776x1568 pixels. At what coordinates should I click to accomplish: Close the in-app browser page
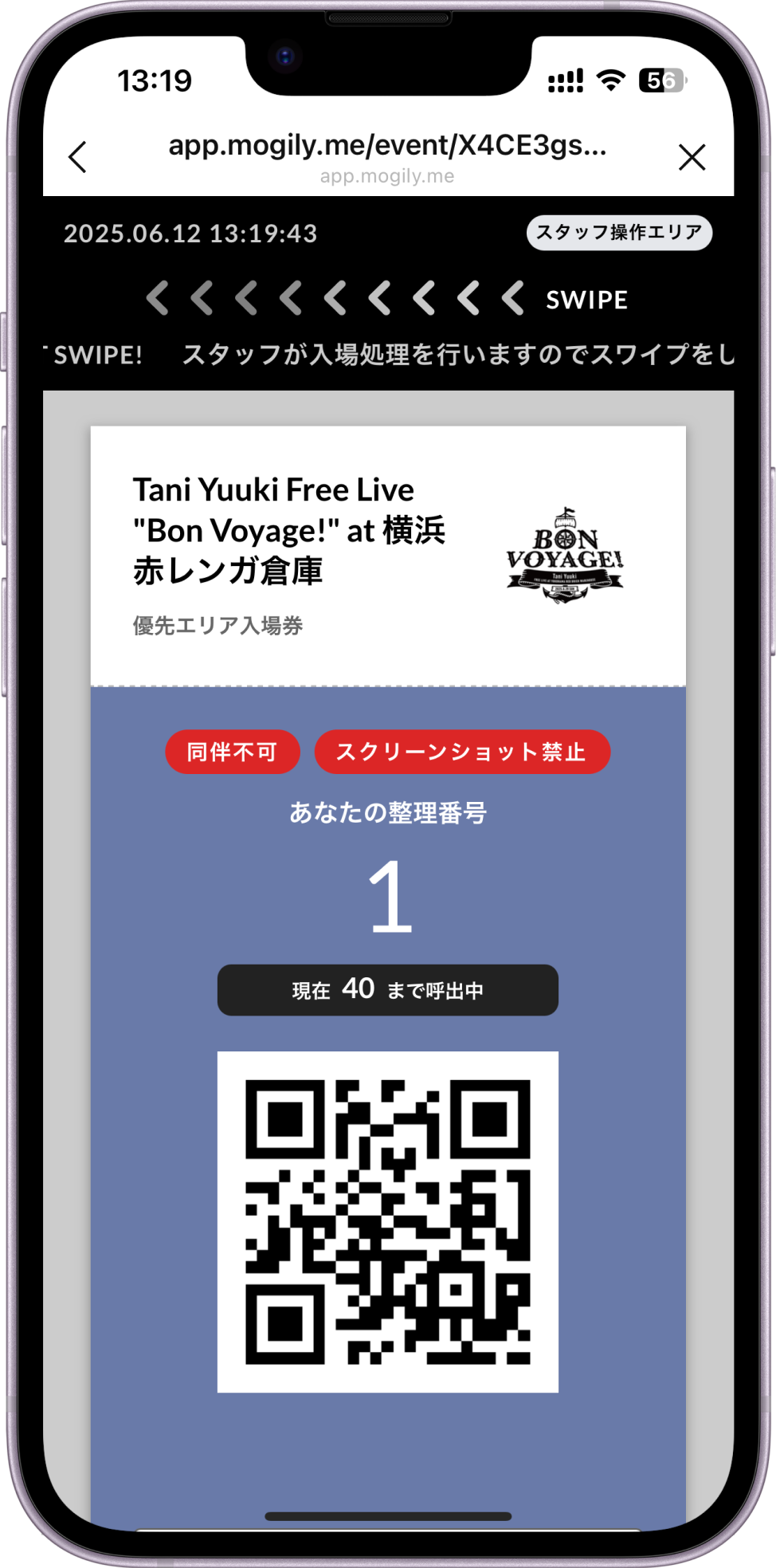[x=692, y=157]
